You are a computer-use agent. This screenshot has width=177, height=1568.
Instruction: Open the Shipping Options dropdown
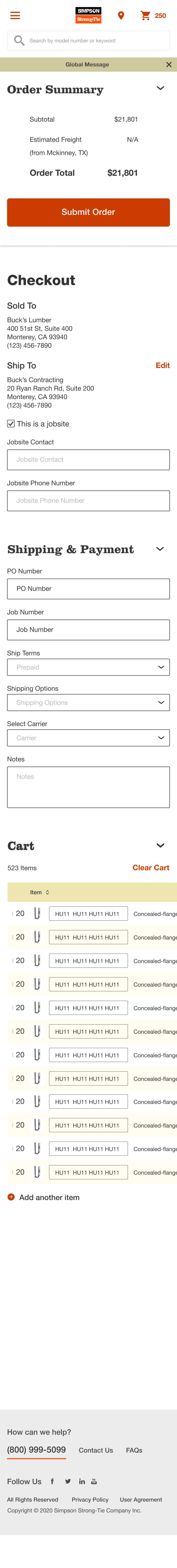coord(88,702)
